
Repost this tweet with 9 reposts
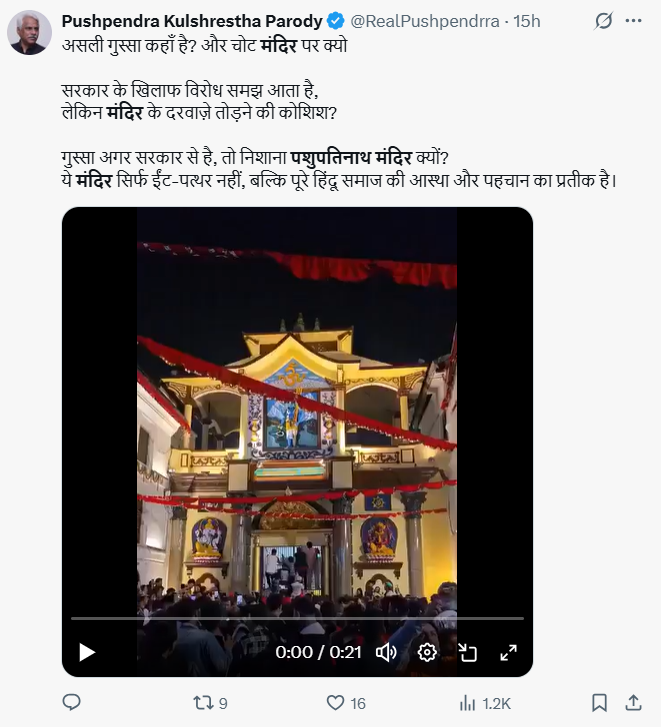[x=203, y=703]
